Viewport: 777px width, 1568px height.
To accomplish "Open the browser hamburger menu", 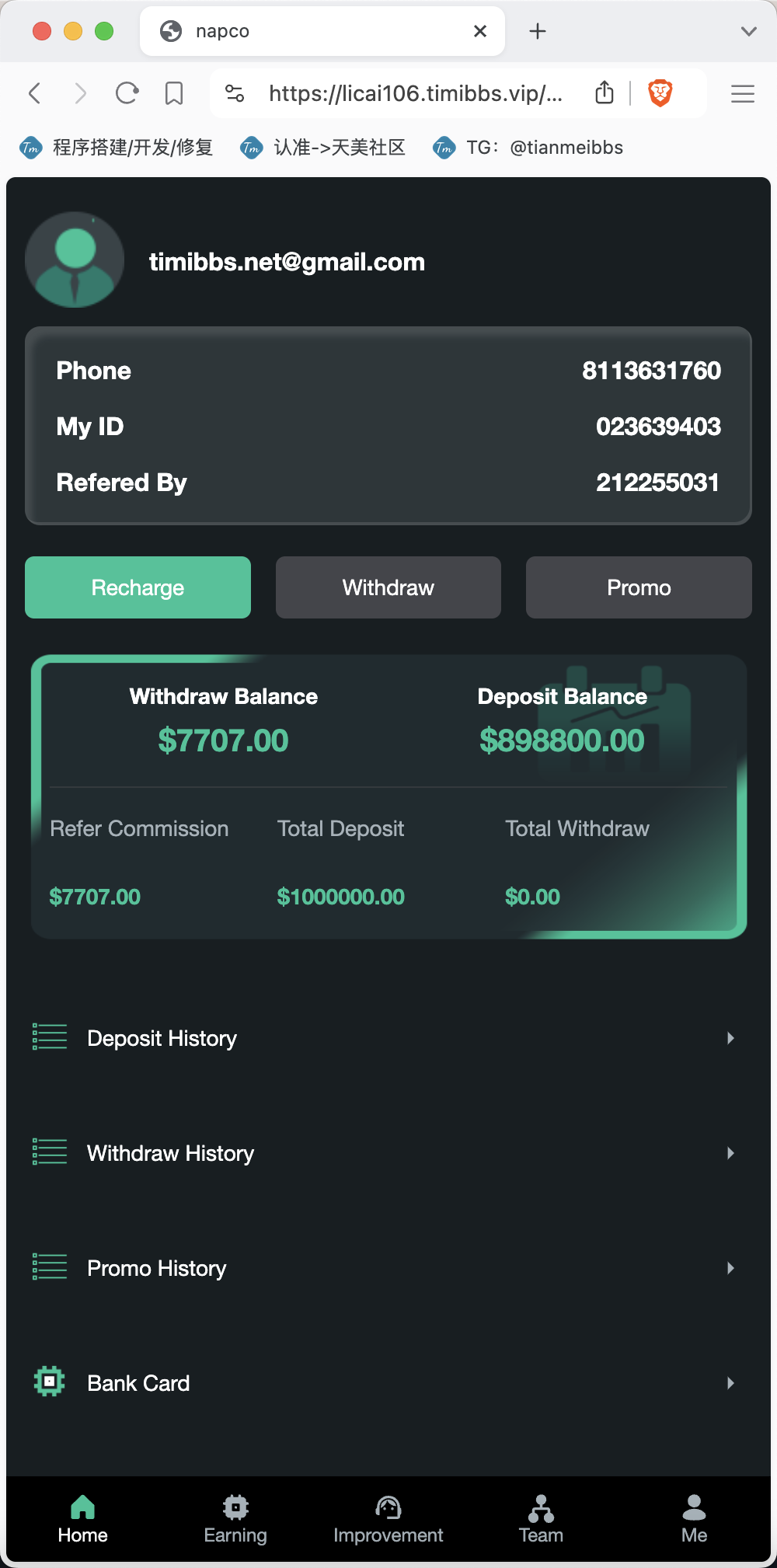I will (x=743, y=94).
